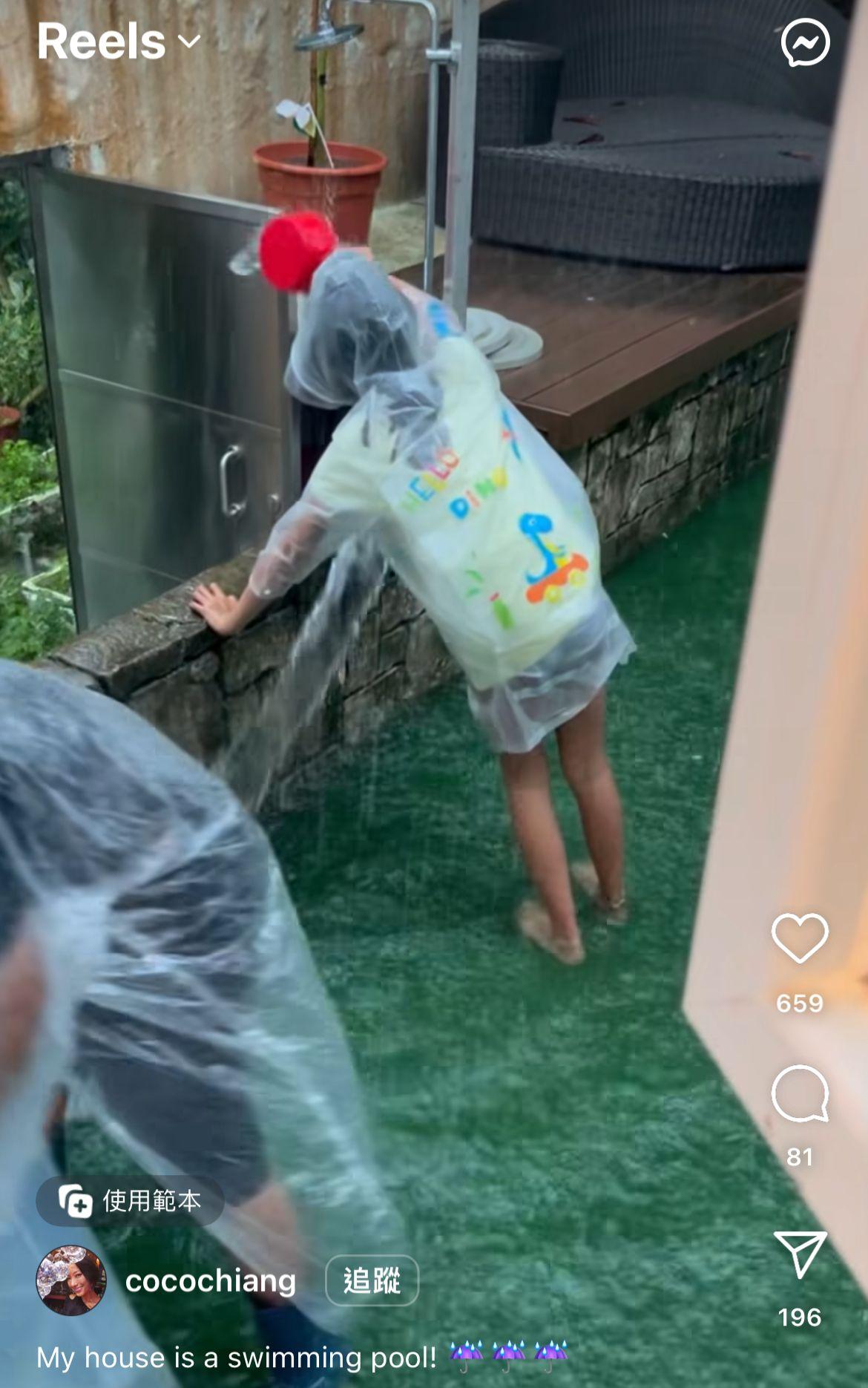
Task: Tap the 使用範本 template button
Action: (x=131, y=1200)
